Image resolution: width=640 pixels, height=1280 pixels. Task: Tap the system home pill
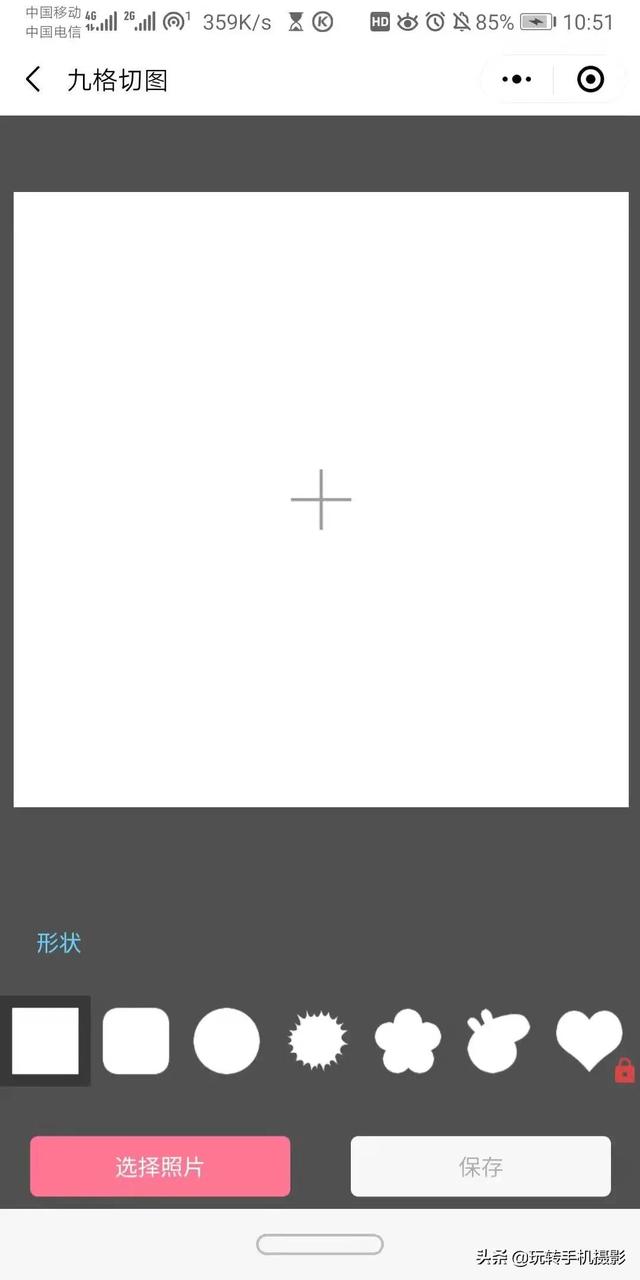click(320, 1244)
